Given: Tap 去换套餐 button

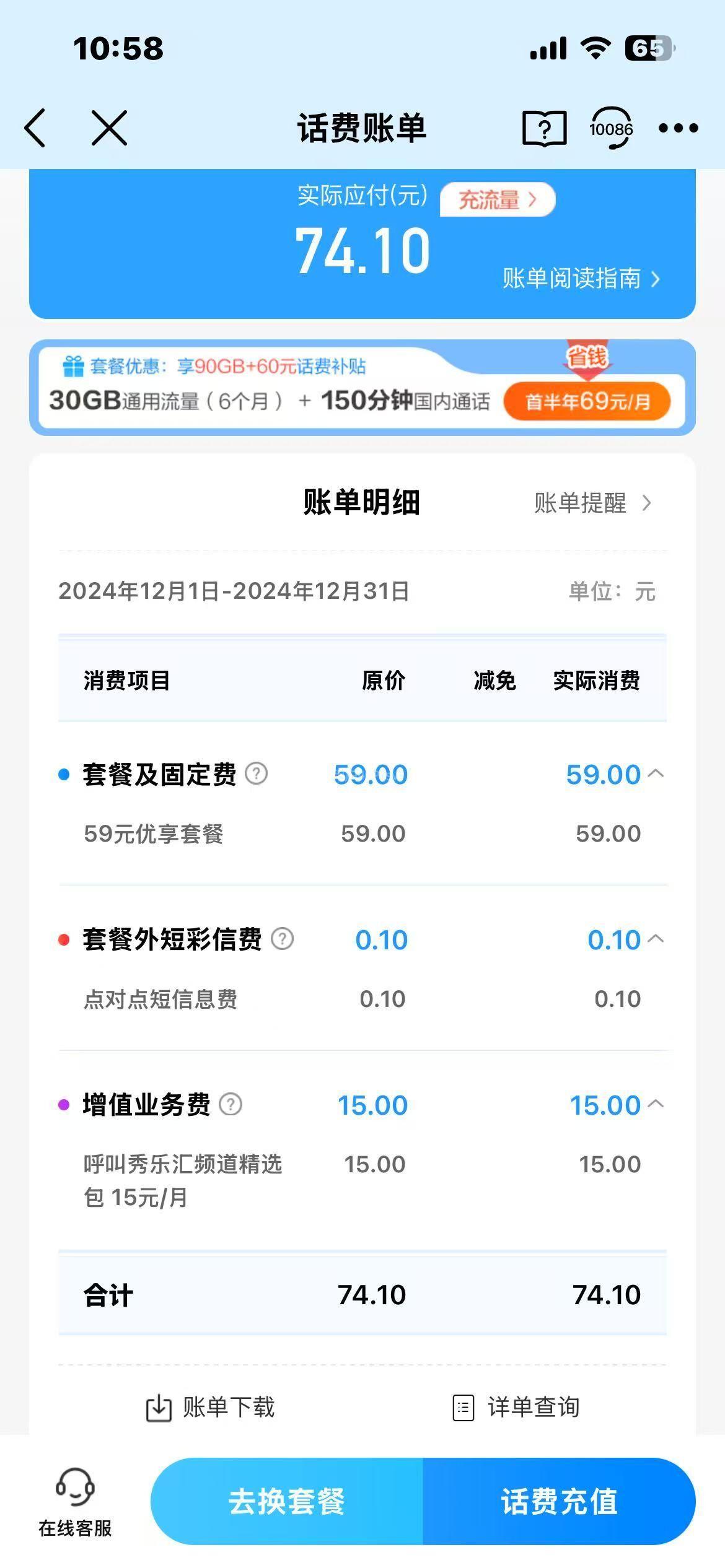Looking at the screenshot, I should click(x=287, y=1501).
